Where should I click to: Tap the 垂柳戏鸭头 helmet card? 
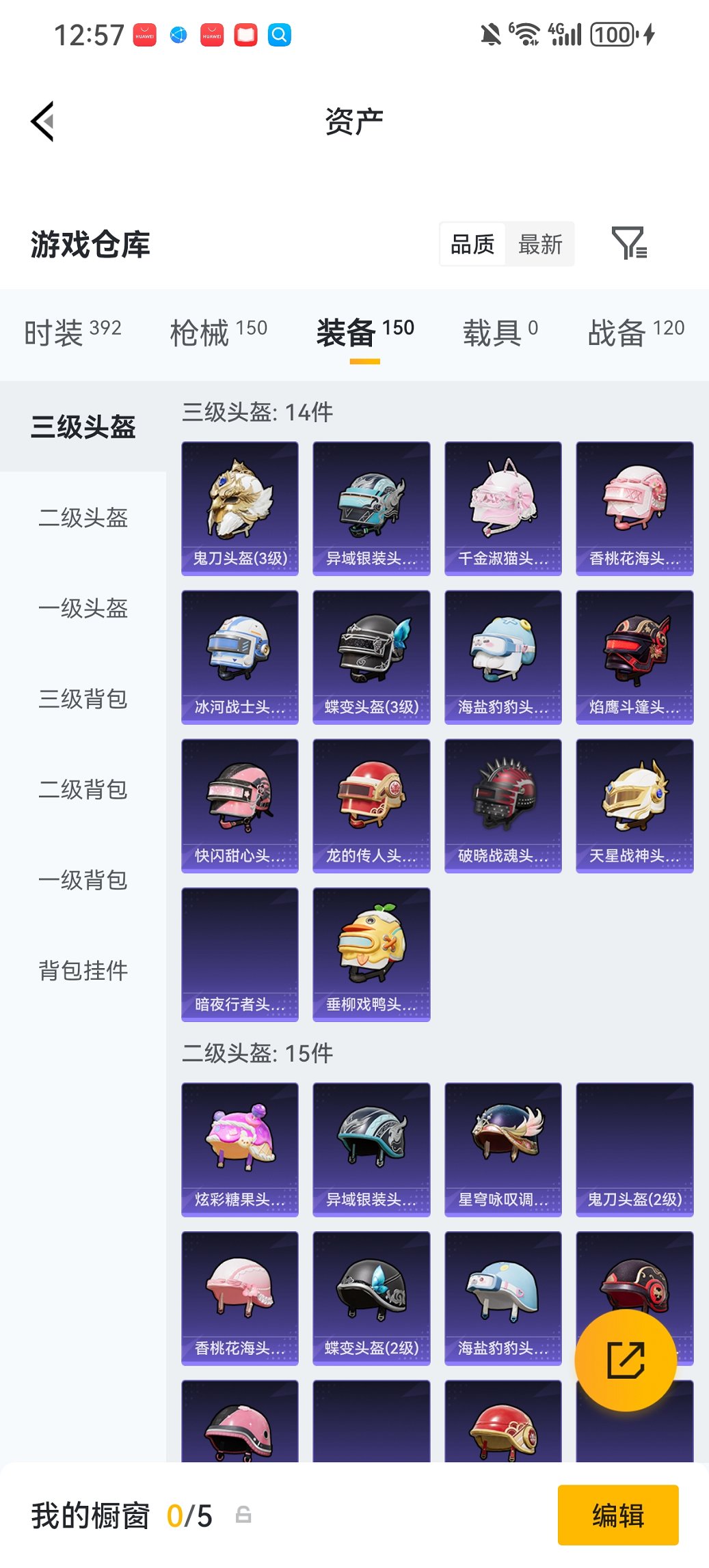coord(371,954)
